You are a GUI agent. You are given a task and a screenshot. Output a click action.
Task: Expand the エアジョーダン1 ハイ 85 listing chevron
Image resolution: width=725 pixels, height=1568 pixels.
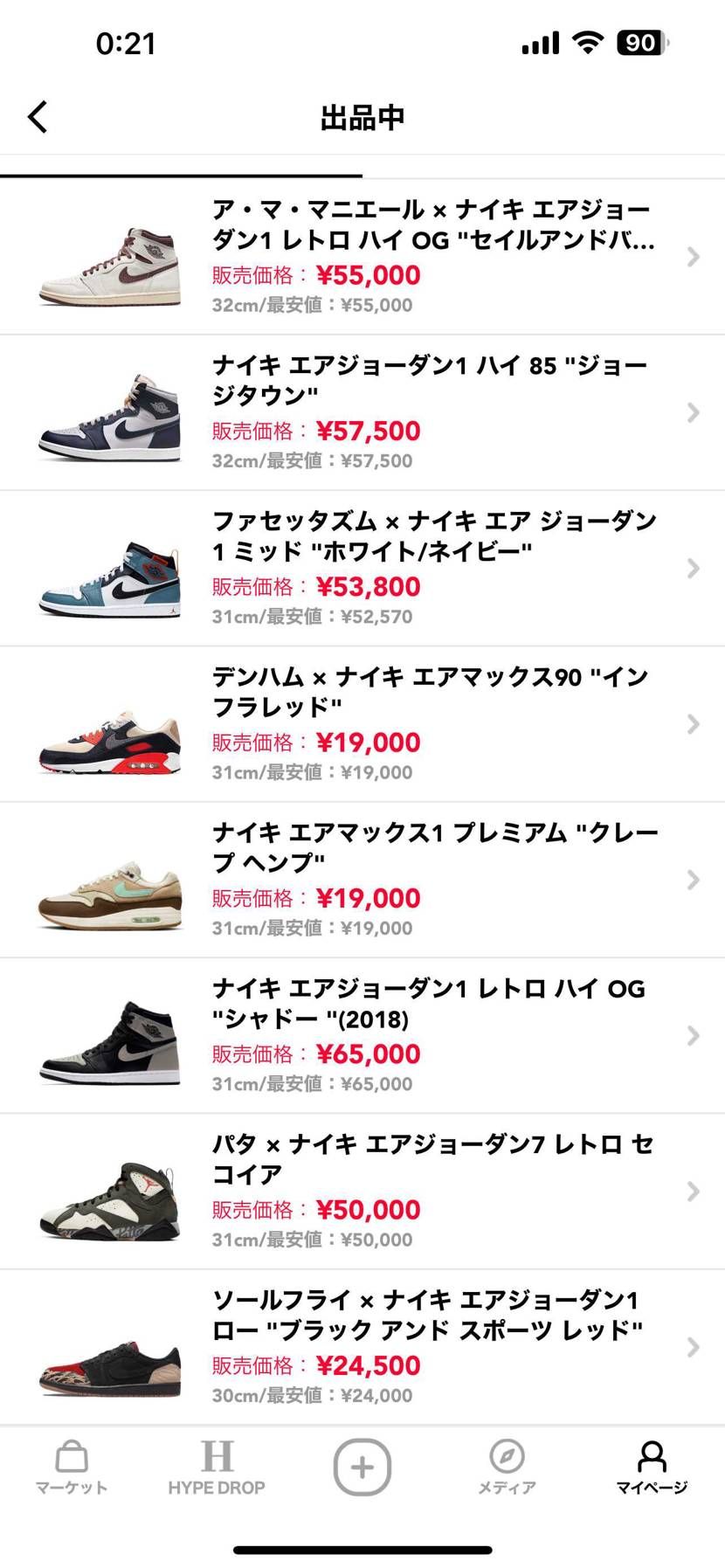pos(694,412)
